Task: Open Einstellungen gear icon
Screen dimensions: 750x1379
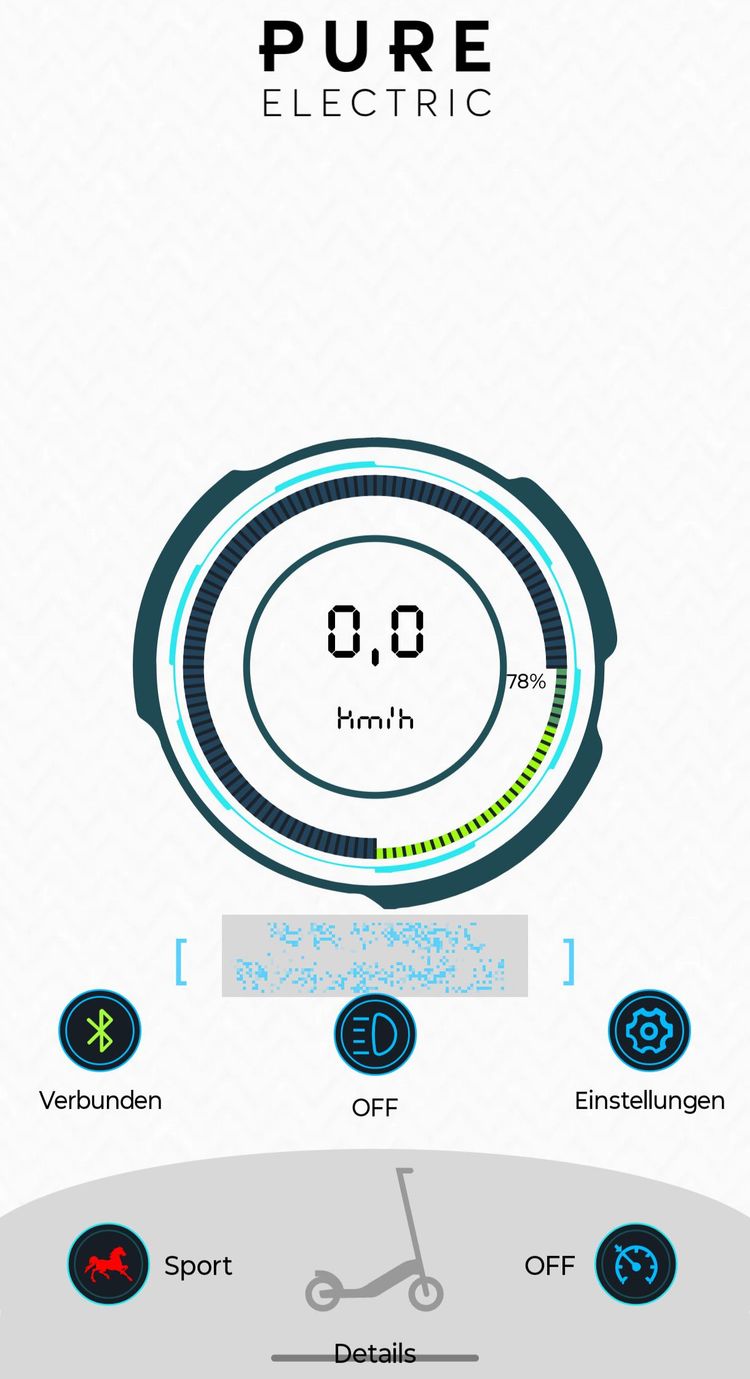Action: [649, 1031]
